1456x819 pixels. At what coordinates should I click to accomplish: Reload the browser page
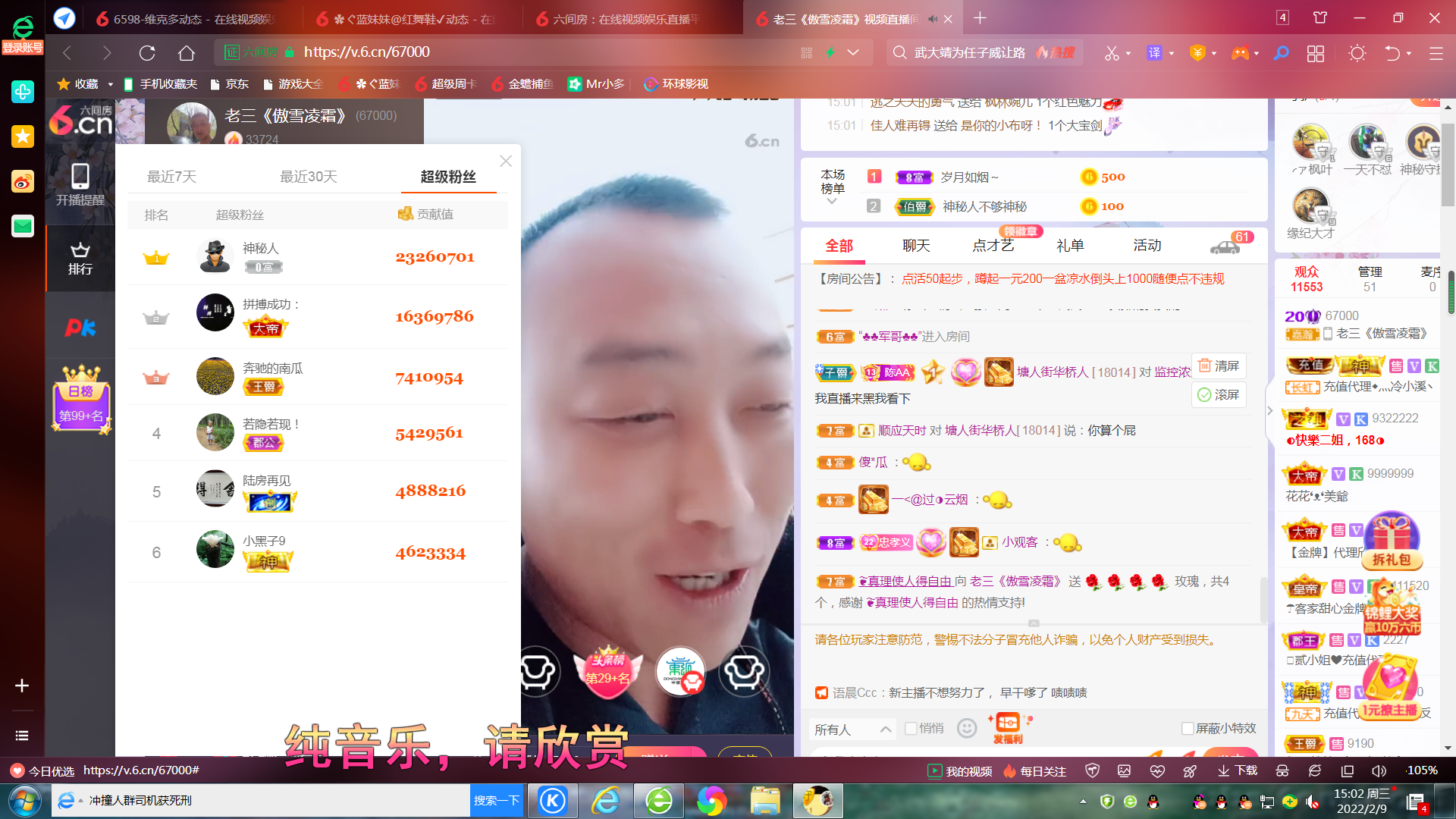147,53
